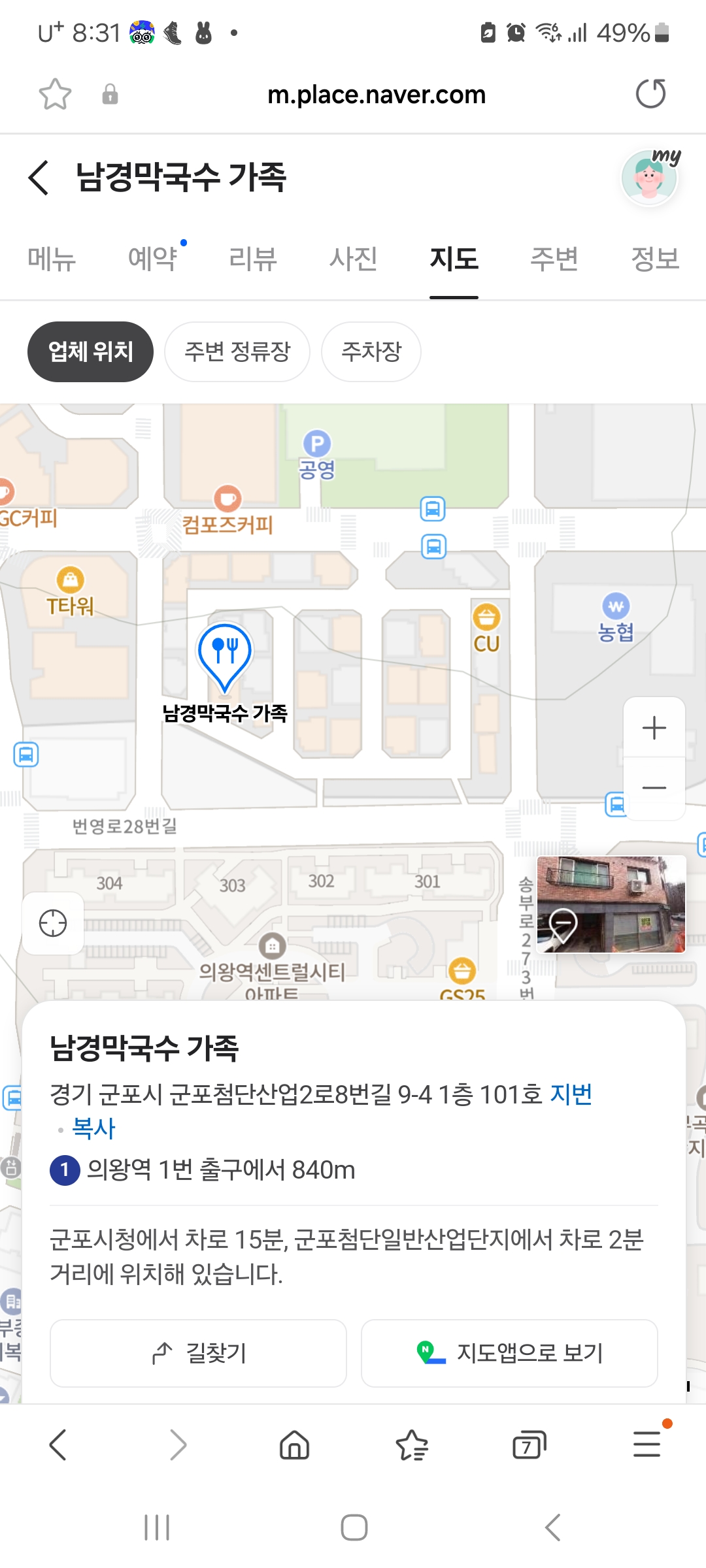This screenshot has height=1568, width=706.
Task: Tap 길찾기 for directions
Action: click(198, 1353)
